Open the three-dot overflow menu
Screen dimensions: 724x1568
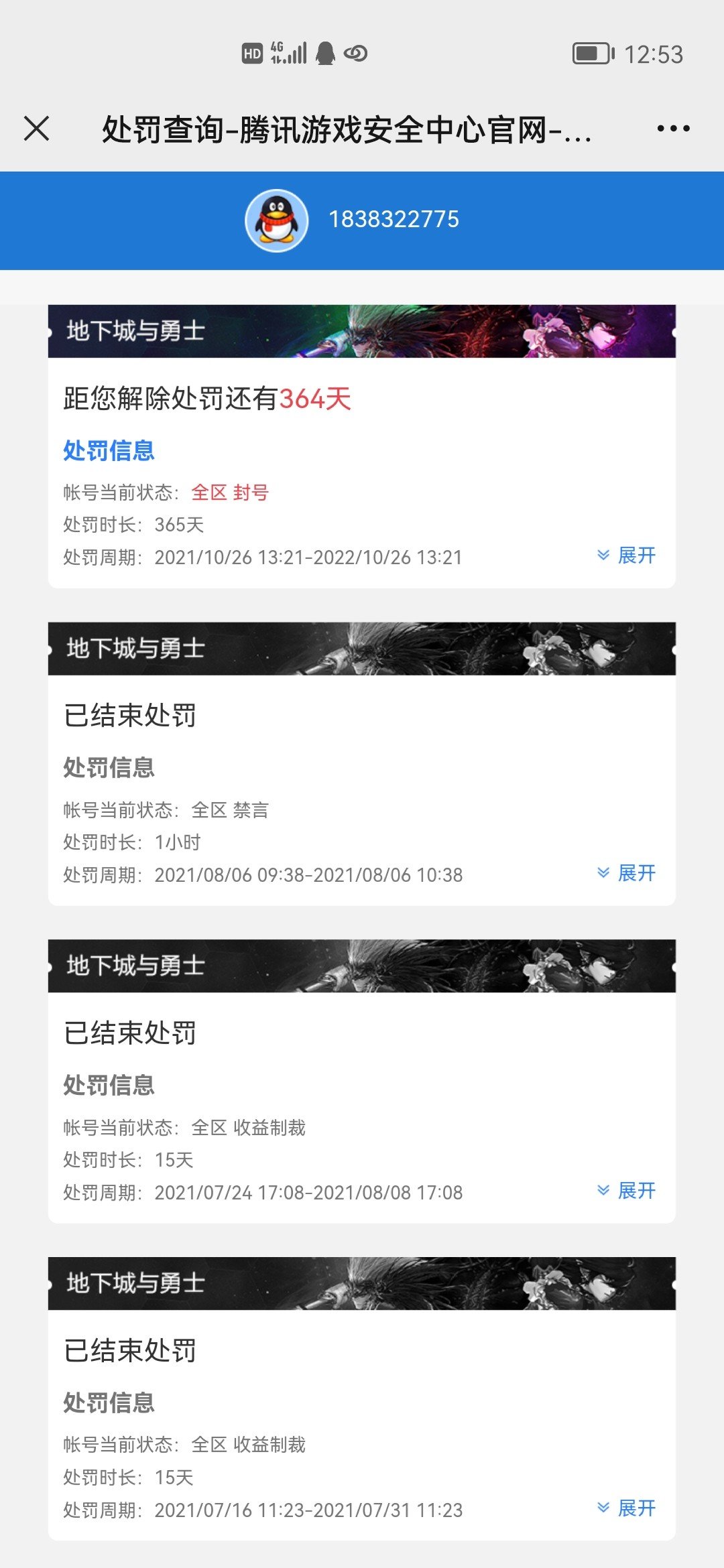tap(673, 129)
